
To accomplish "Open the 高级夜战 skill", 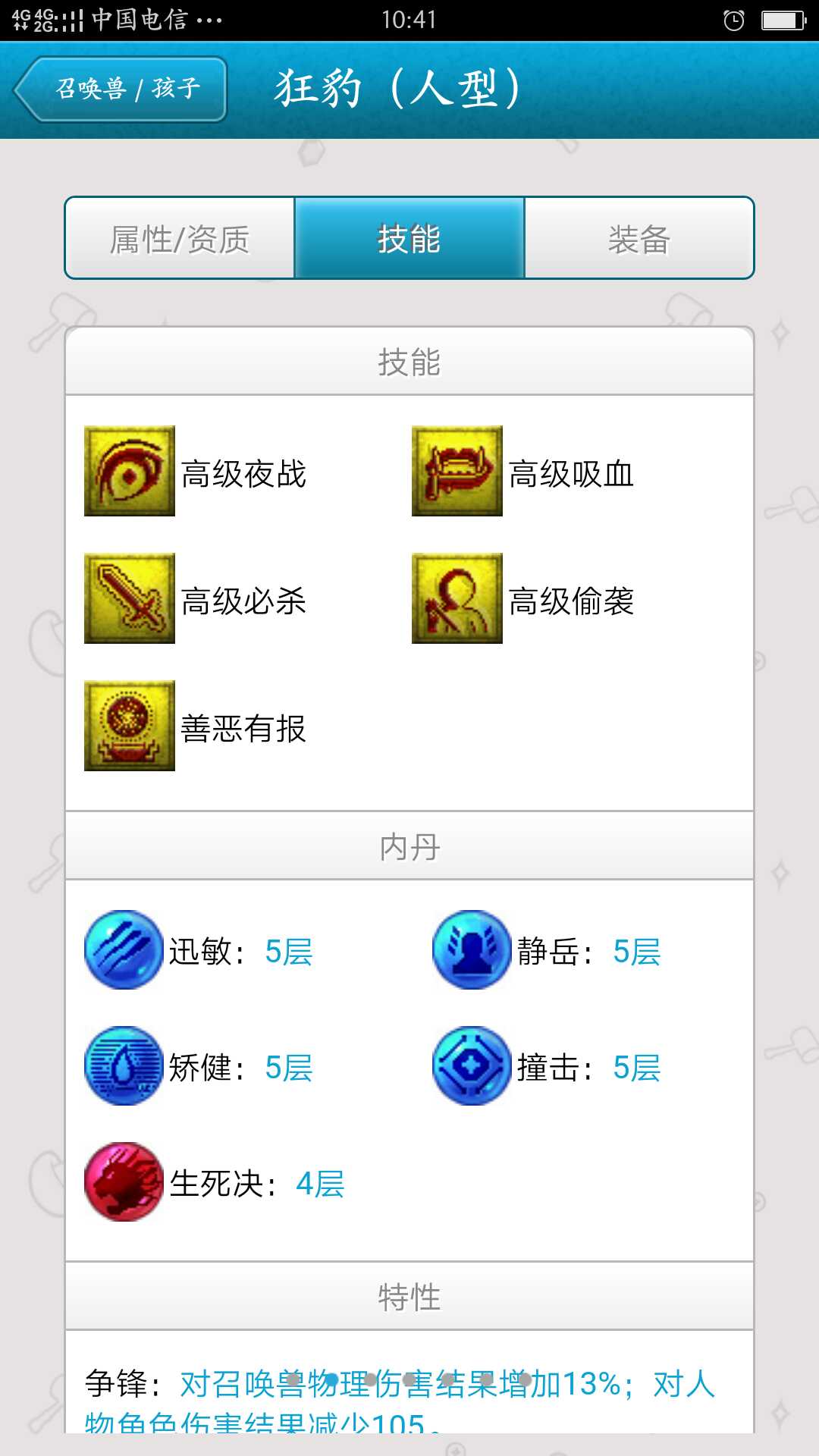I will point(130,471).
